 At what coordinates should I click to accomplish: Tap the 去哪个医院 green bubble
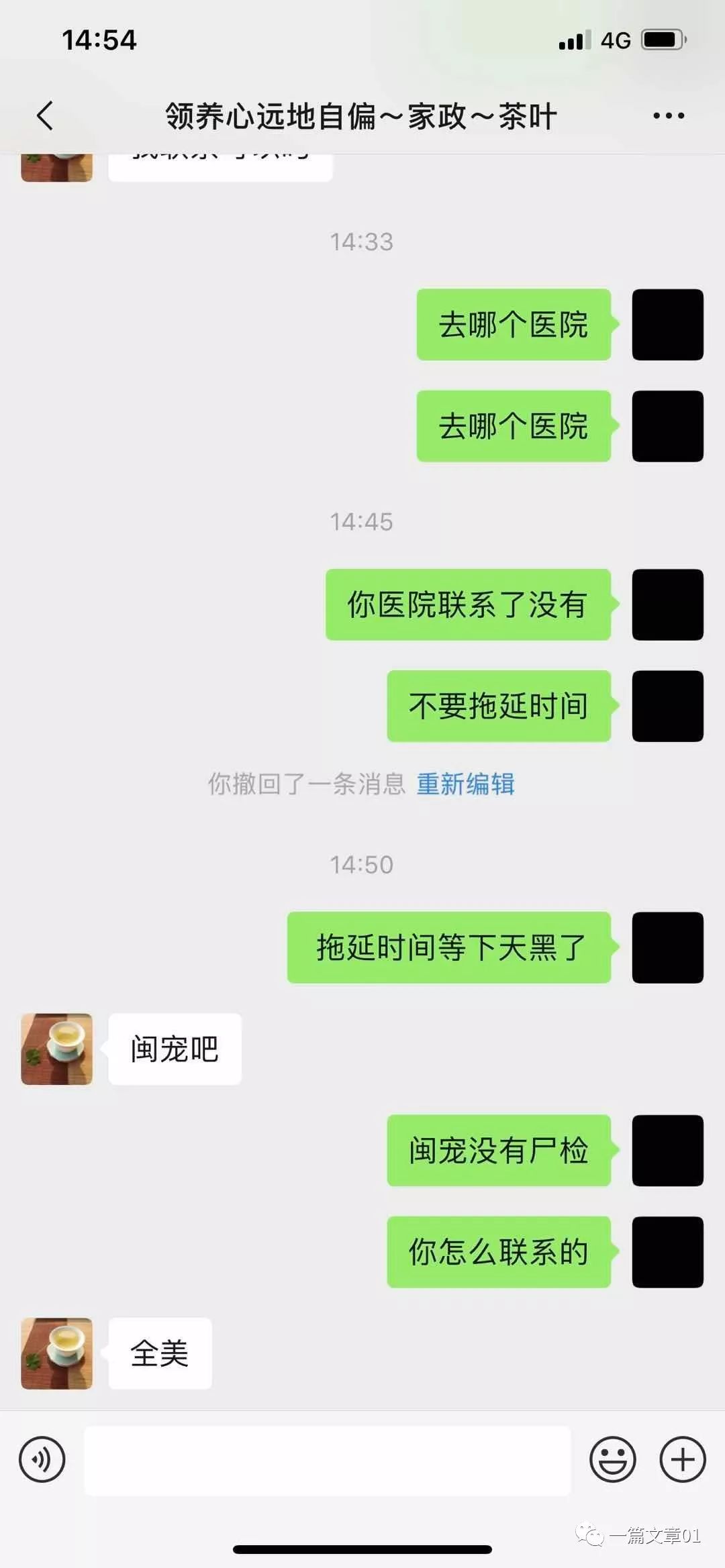click(515, 327)
